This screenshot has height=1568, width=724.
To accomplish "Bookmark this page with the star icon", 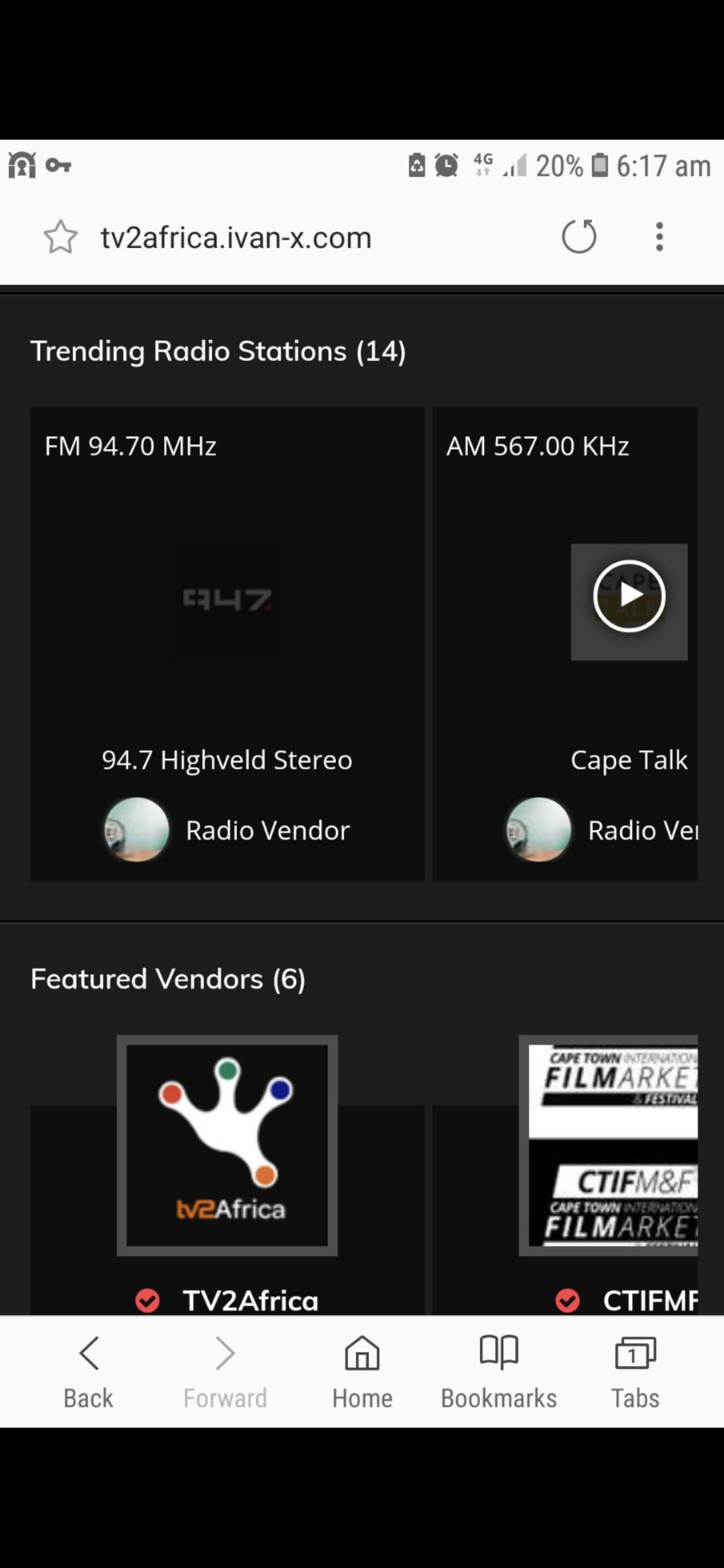I will [60, 238].
